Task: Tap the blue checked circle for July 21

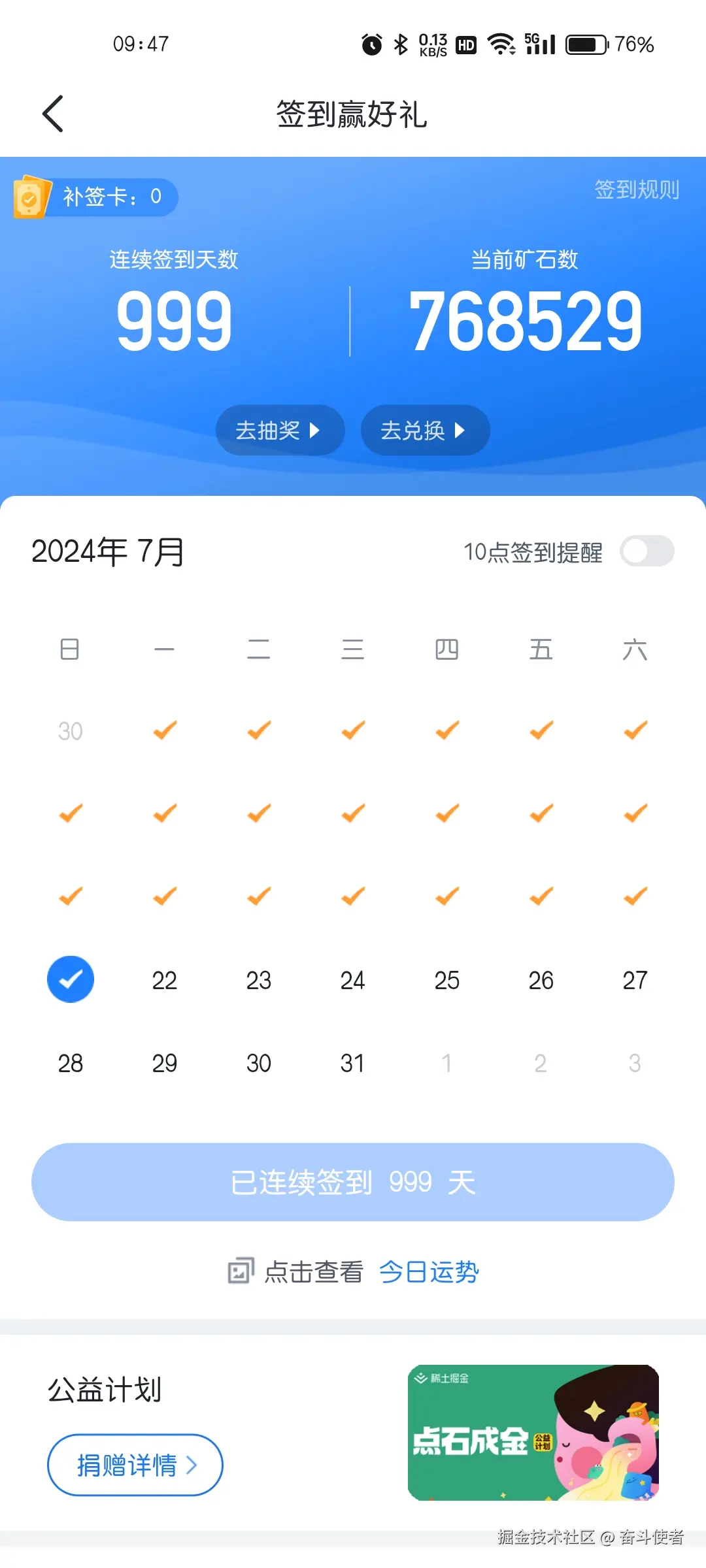Action: pos(70,979)
